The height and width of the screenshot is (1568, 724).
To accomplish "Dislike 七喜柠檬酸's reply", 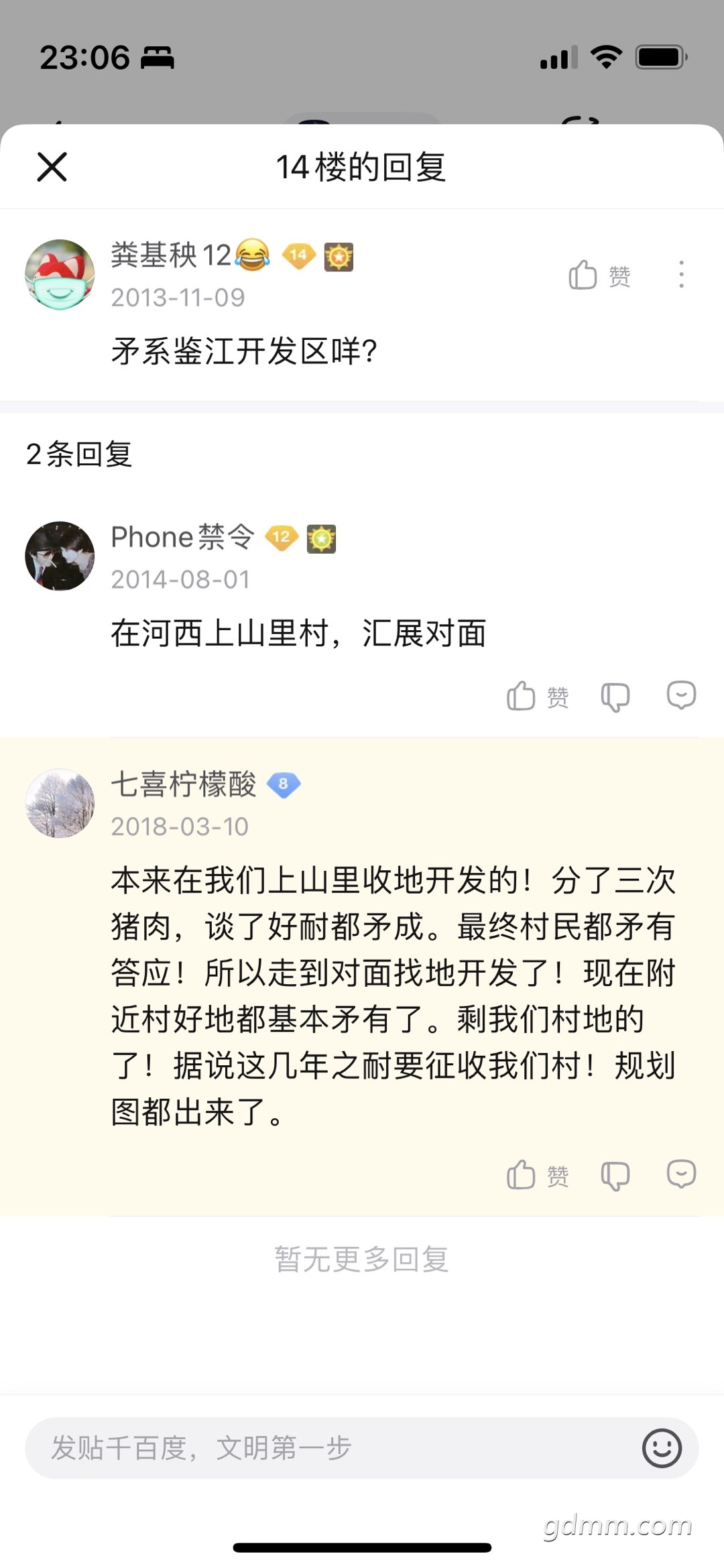I will click(x=615, y=1175).
